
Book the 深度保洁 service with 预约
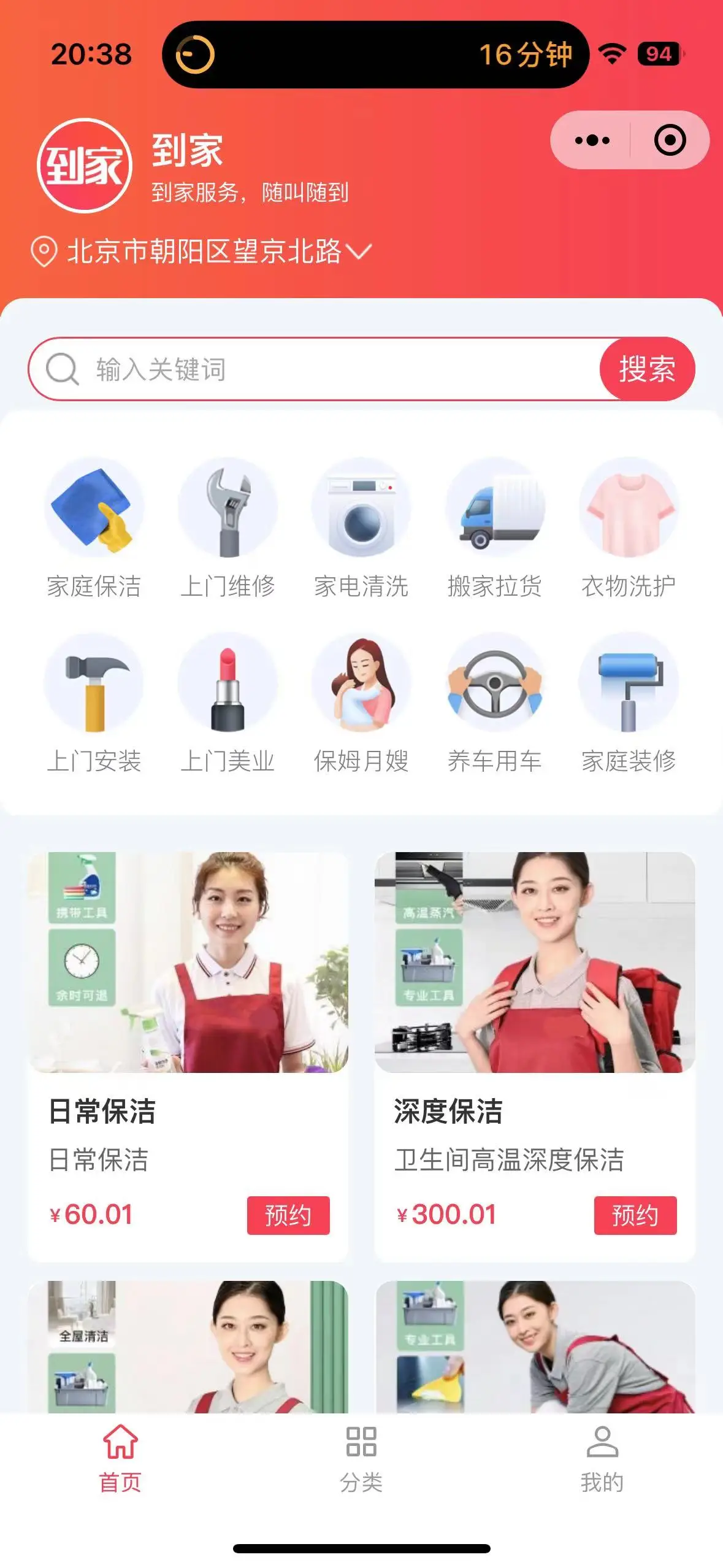635,1215
